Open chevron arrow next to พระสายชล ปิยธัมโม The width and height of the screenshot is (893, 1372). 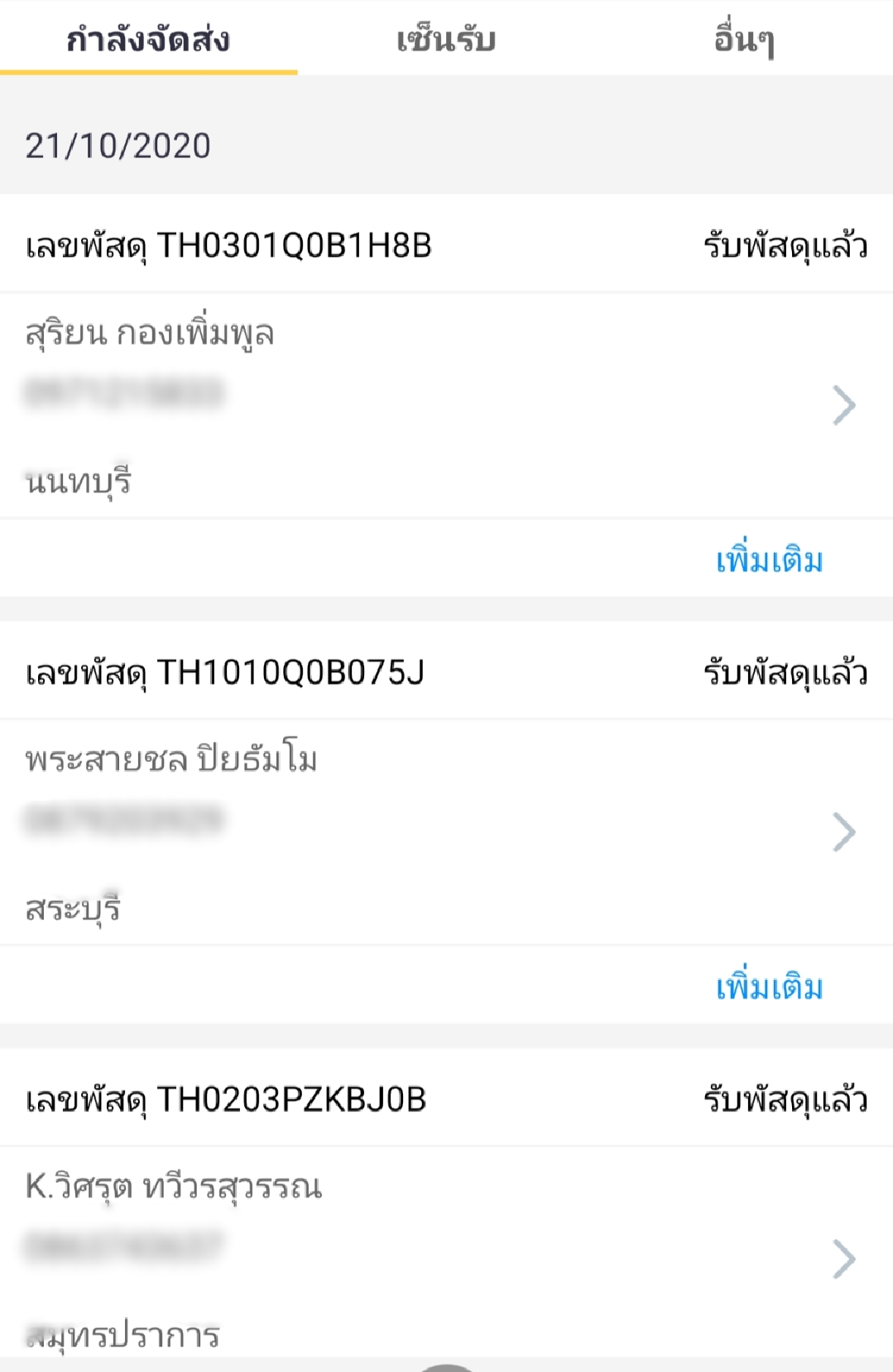[845, 832]
